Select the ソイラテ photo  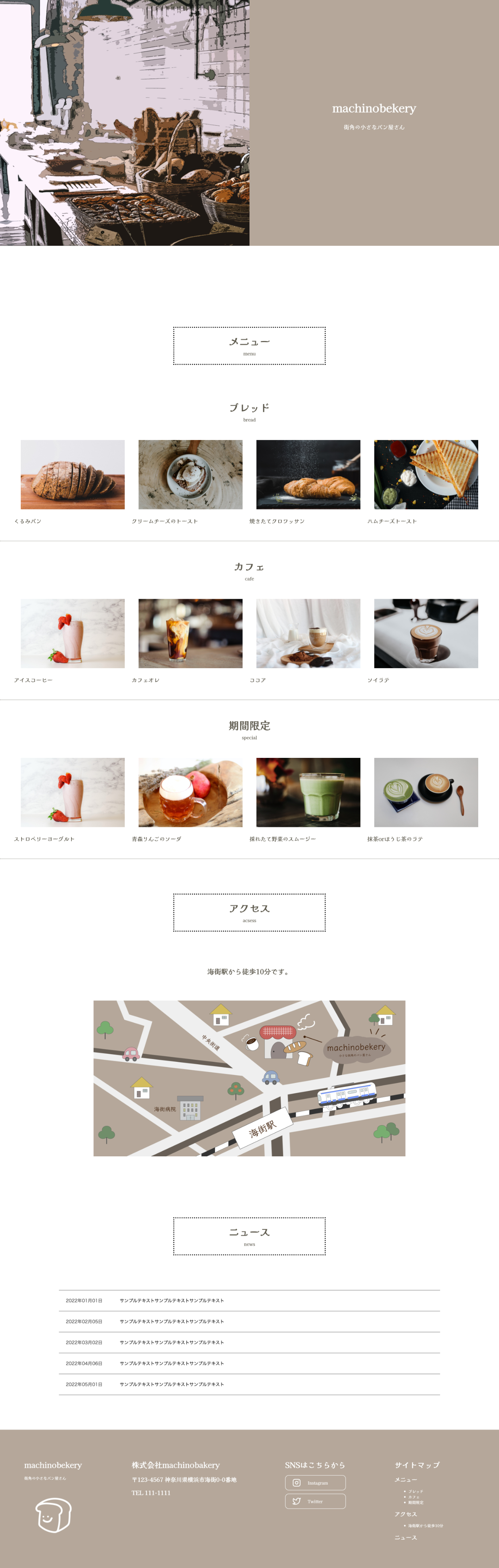pyautogui.click(x=425, y=633)
